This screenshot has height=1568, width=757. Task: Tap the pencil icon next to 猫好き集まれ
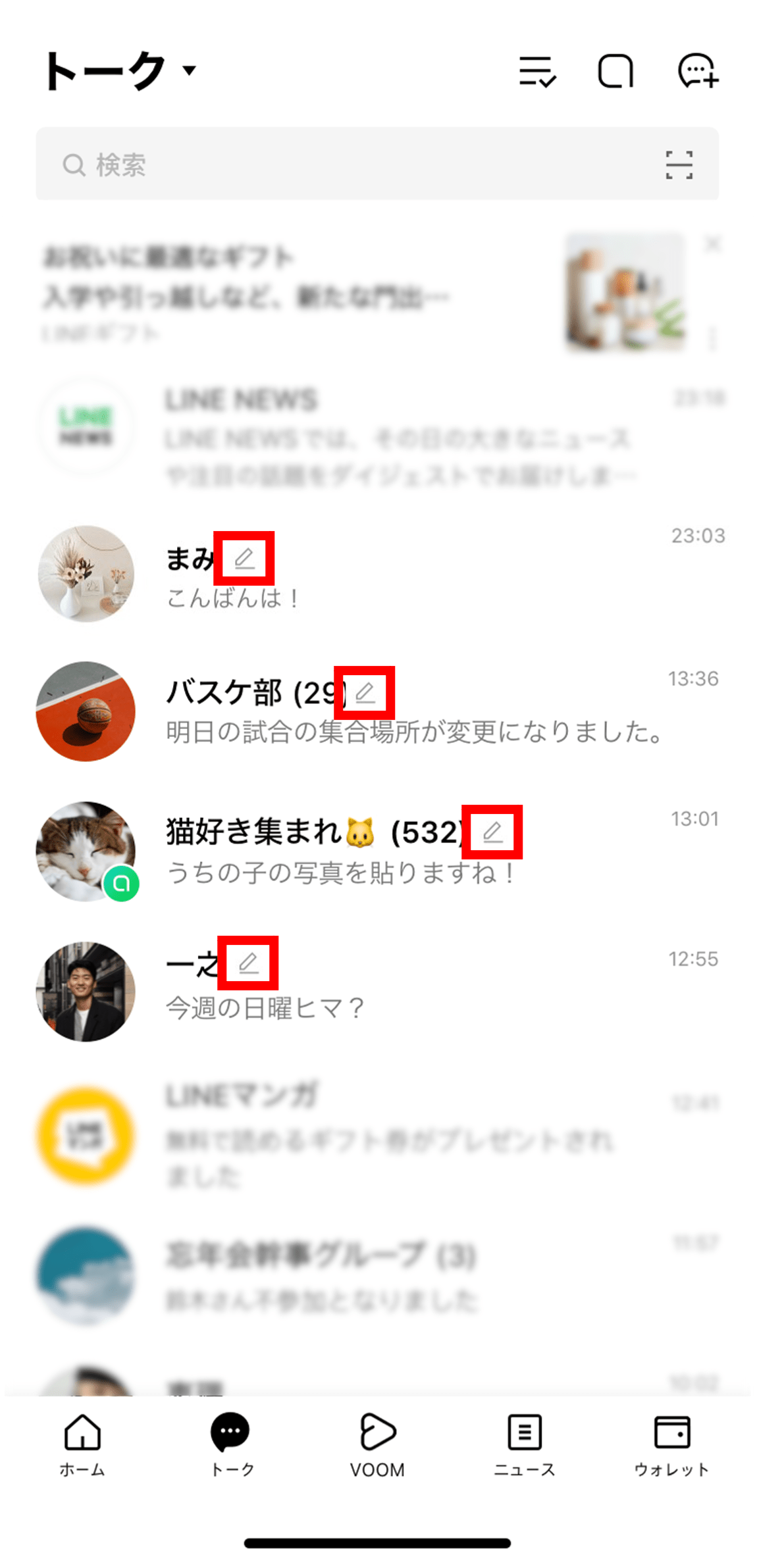492,832
